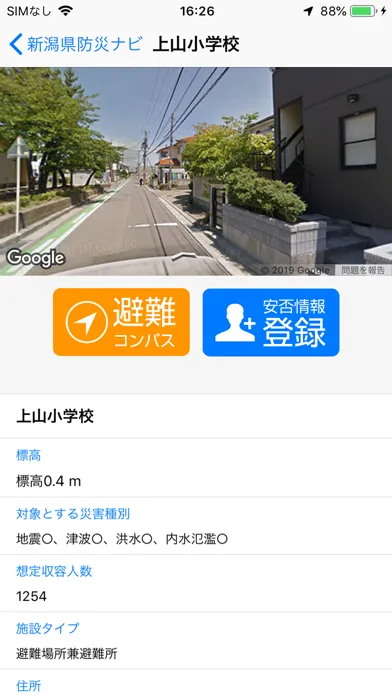Open the 避難コンパス evacuation compass
This screenshot has width=392, height=696.
121,322
